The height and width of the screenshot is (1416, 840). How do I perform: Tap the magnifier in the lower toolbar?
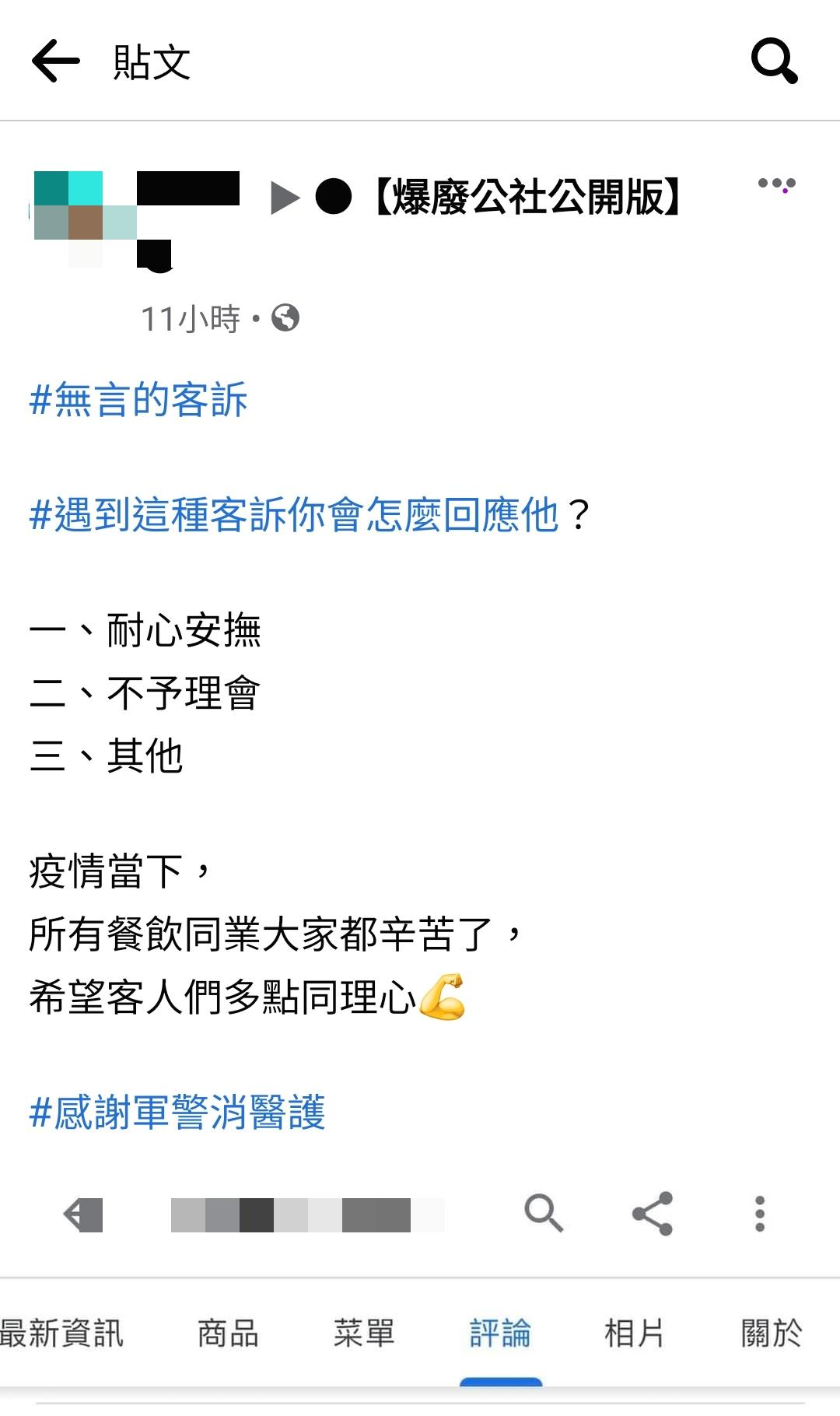coord(543,1213)
